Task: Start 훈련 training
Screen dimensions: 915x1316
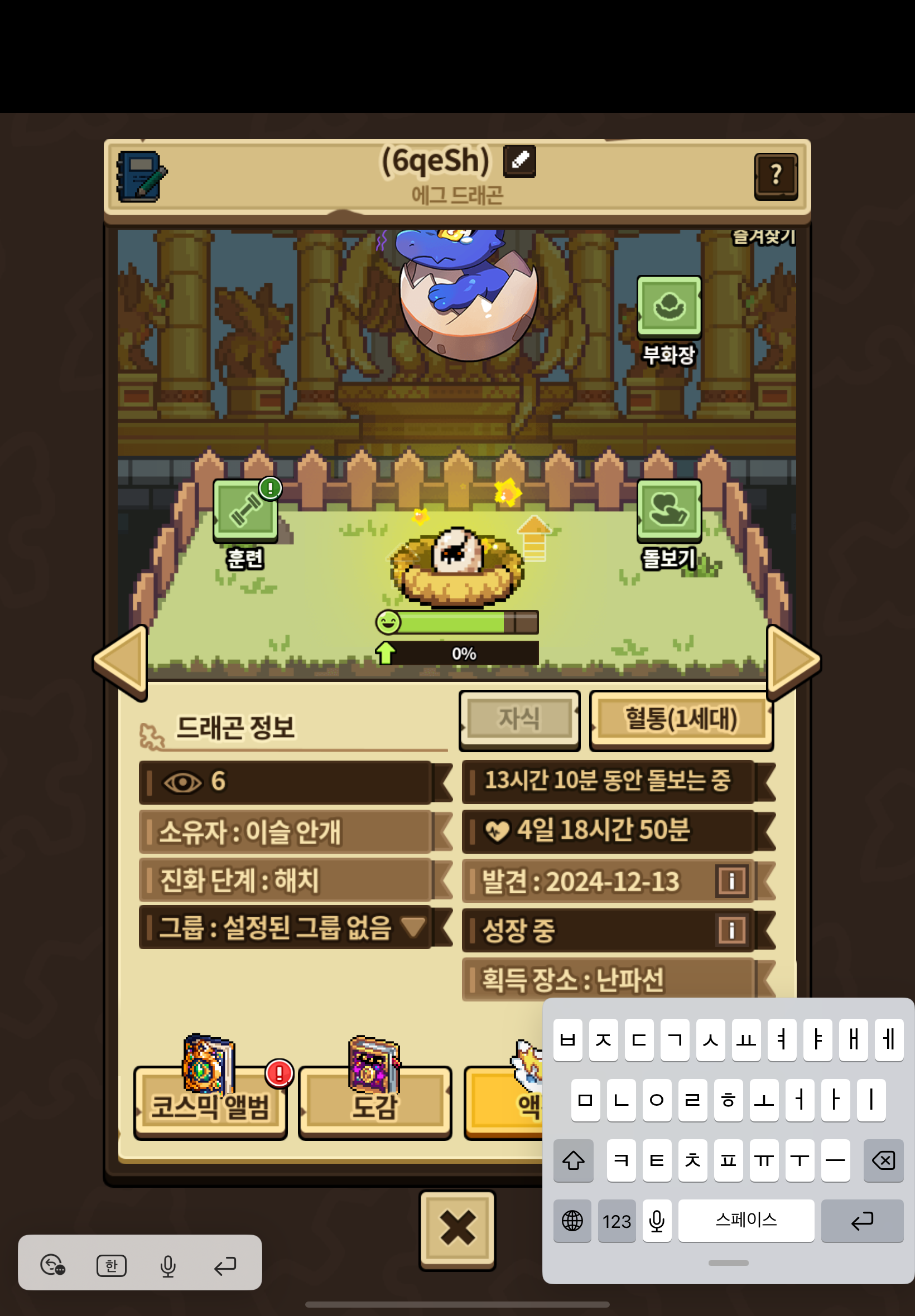Action: [245, 510]
